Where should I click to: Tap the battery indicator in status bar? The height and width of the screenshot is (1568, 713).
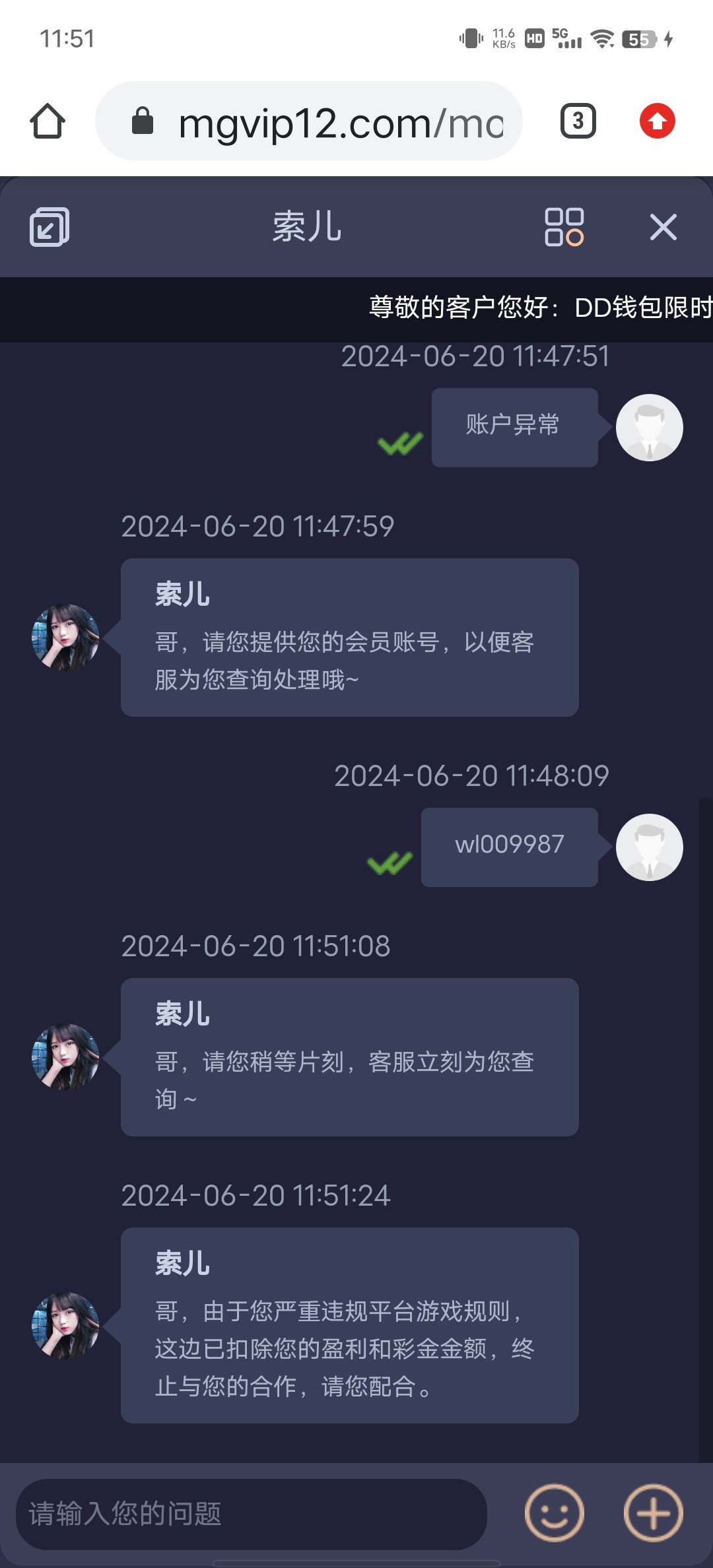coord(640,40)
